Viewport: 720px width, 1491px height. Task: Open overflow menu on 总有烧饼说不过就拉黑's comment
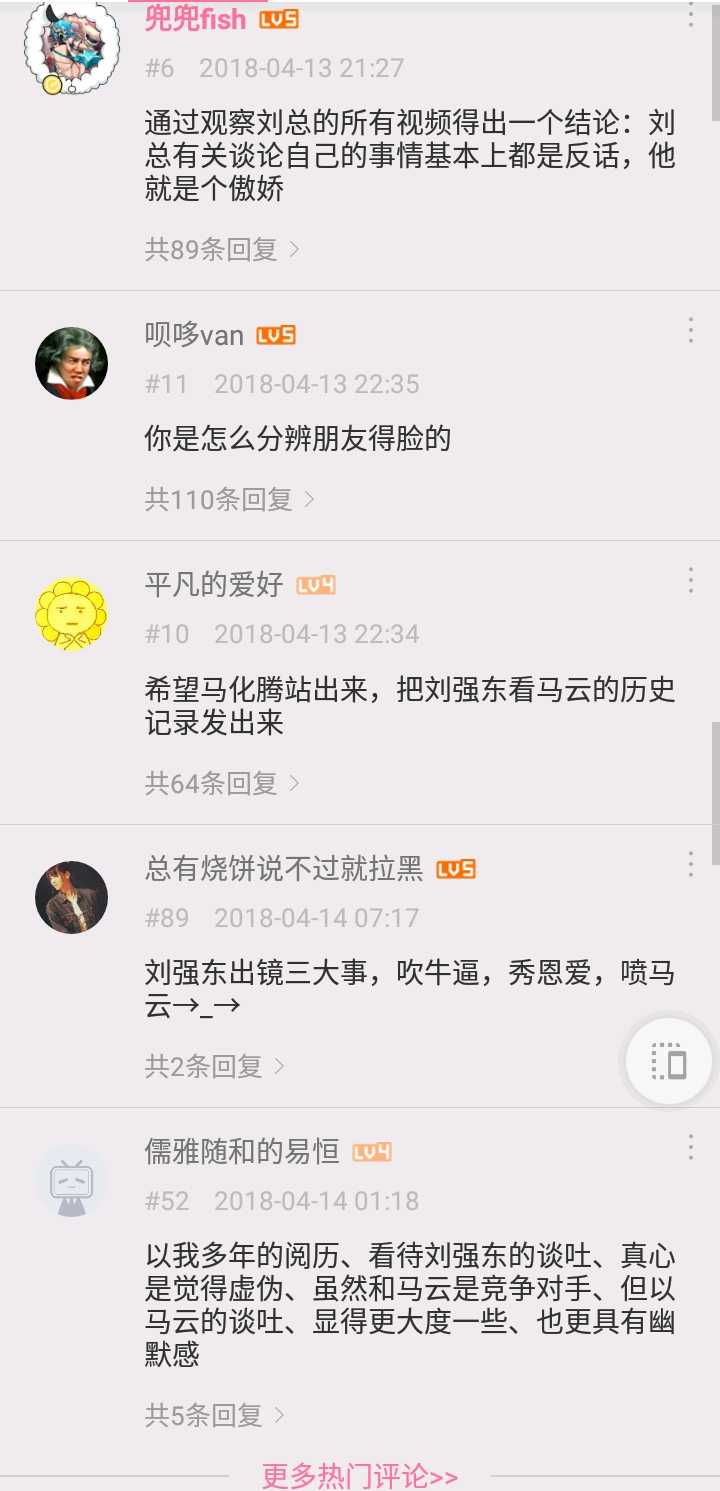[690, 865]
